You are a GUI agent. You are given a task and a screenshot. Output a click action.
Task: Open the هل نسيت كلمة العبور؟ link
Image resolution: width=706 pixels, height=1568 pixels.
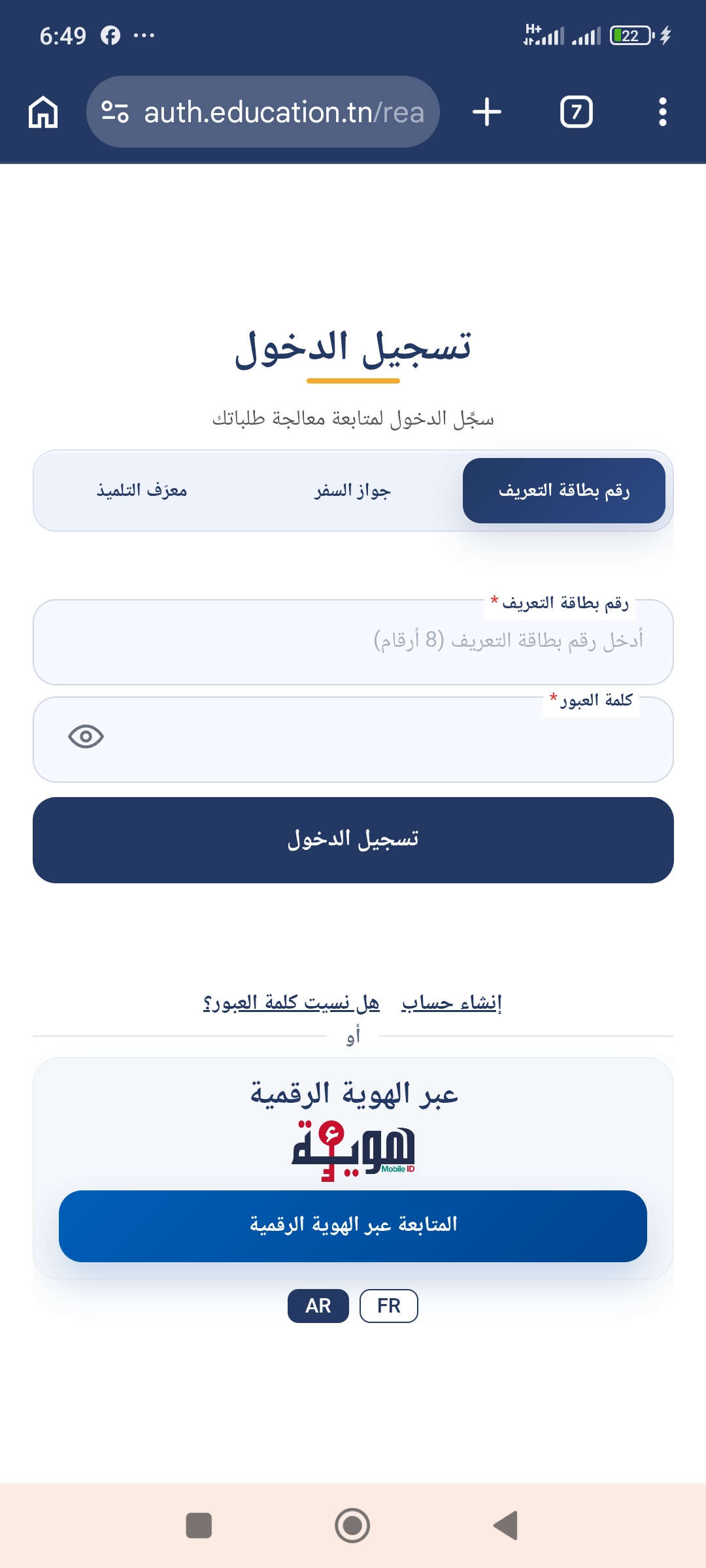(292, 1003)
